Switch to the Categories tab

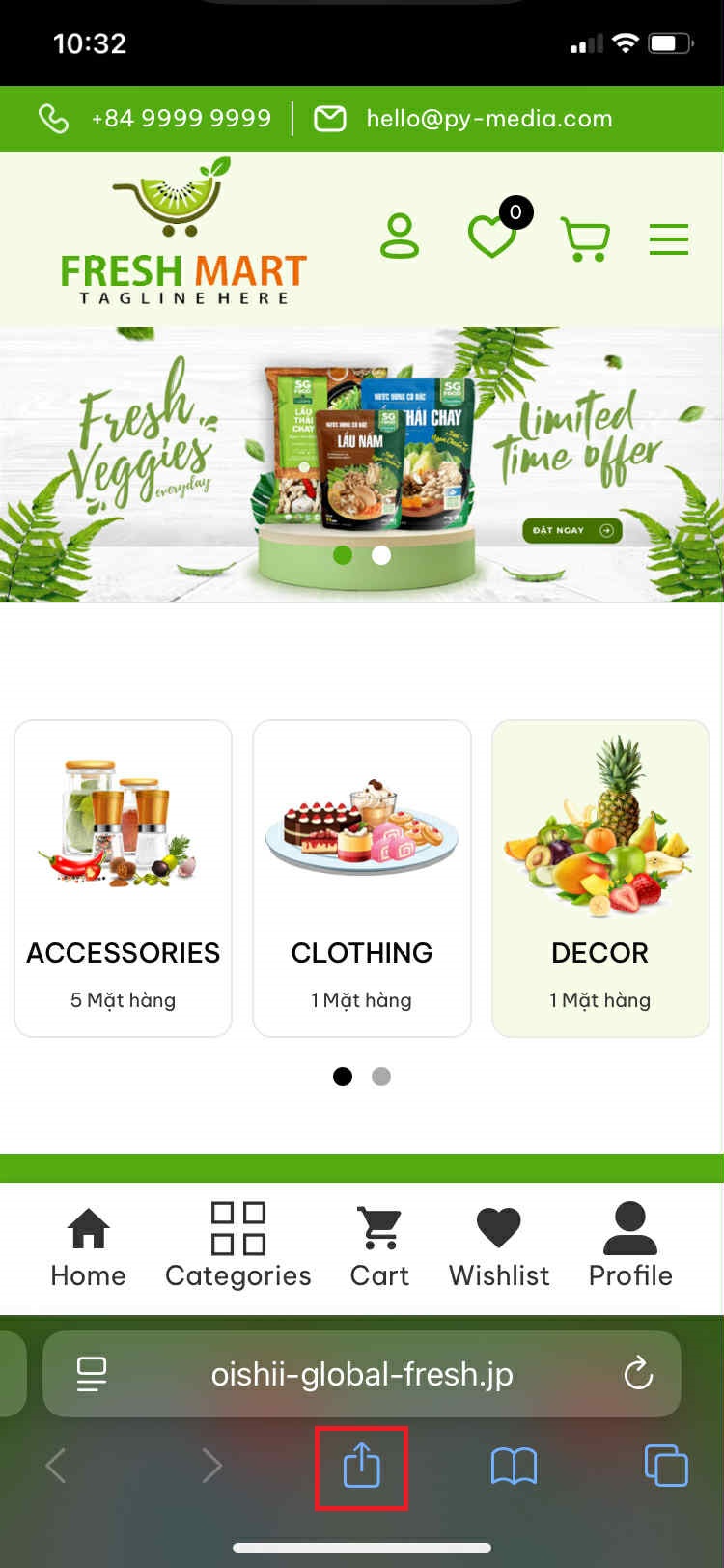pyautogui.click(x=238, y=1246)
